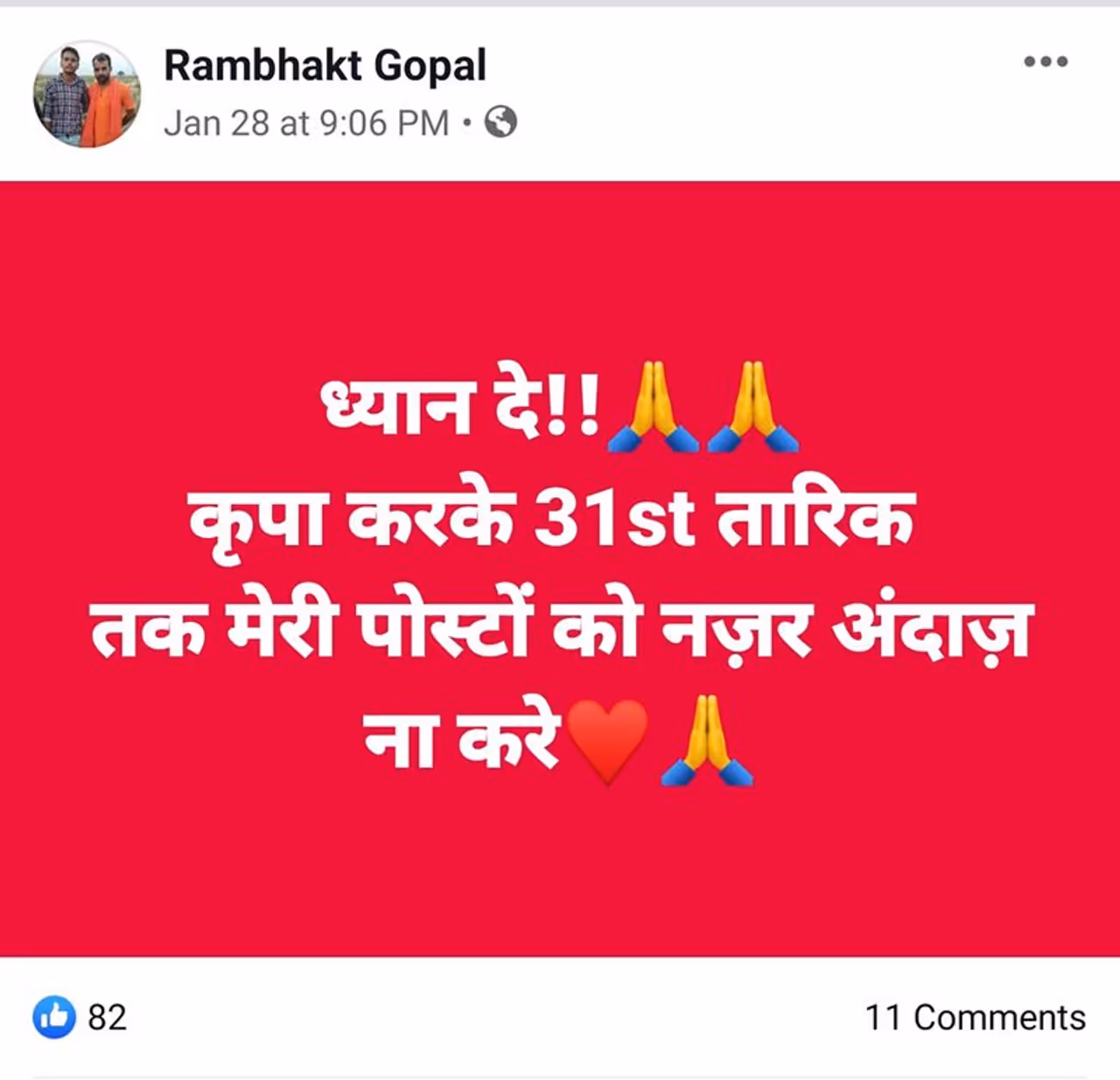Viewport: 1120px width, 1080px height.
Task: Open the red background text post
Action: tap(560, 569)
